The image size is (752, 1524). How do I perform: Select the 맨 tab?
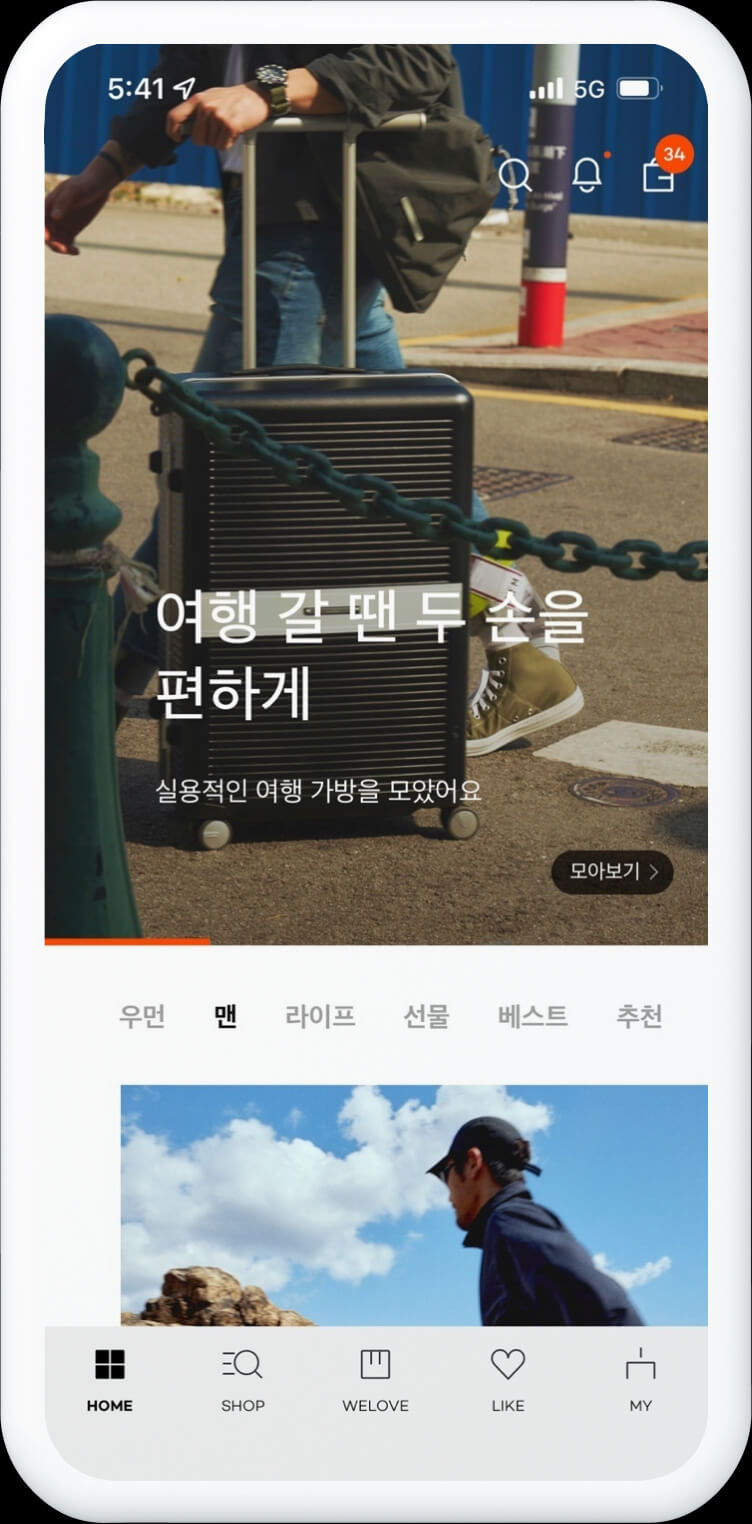[225, 1017]
